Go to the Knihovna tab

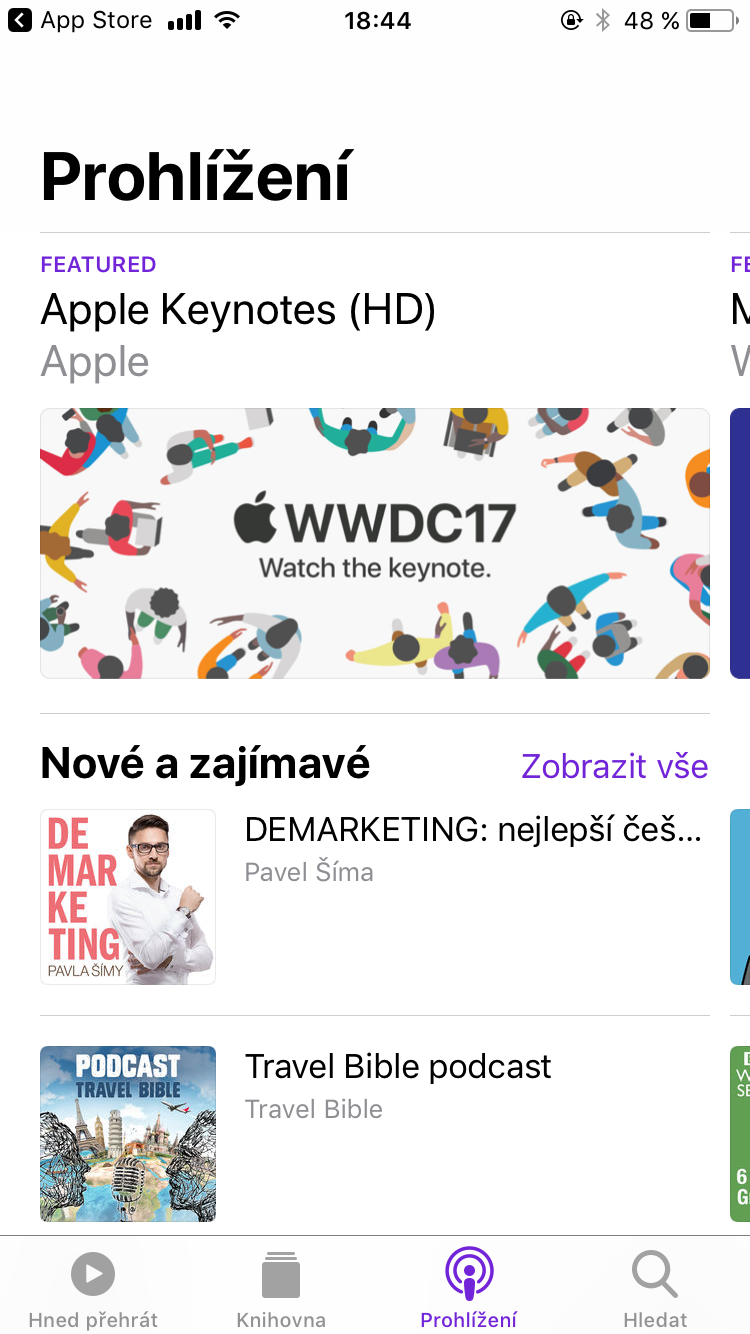point(281,1290)
